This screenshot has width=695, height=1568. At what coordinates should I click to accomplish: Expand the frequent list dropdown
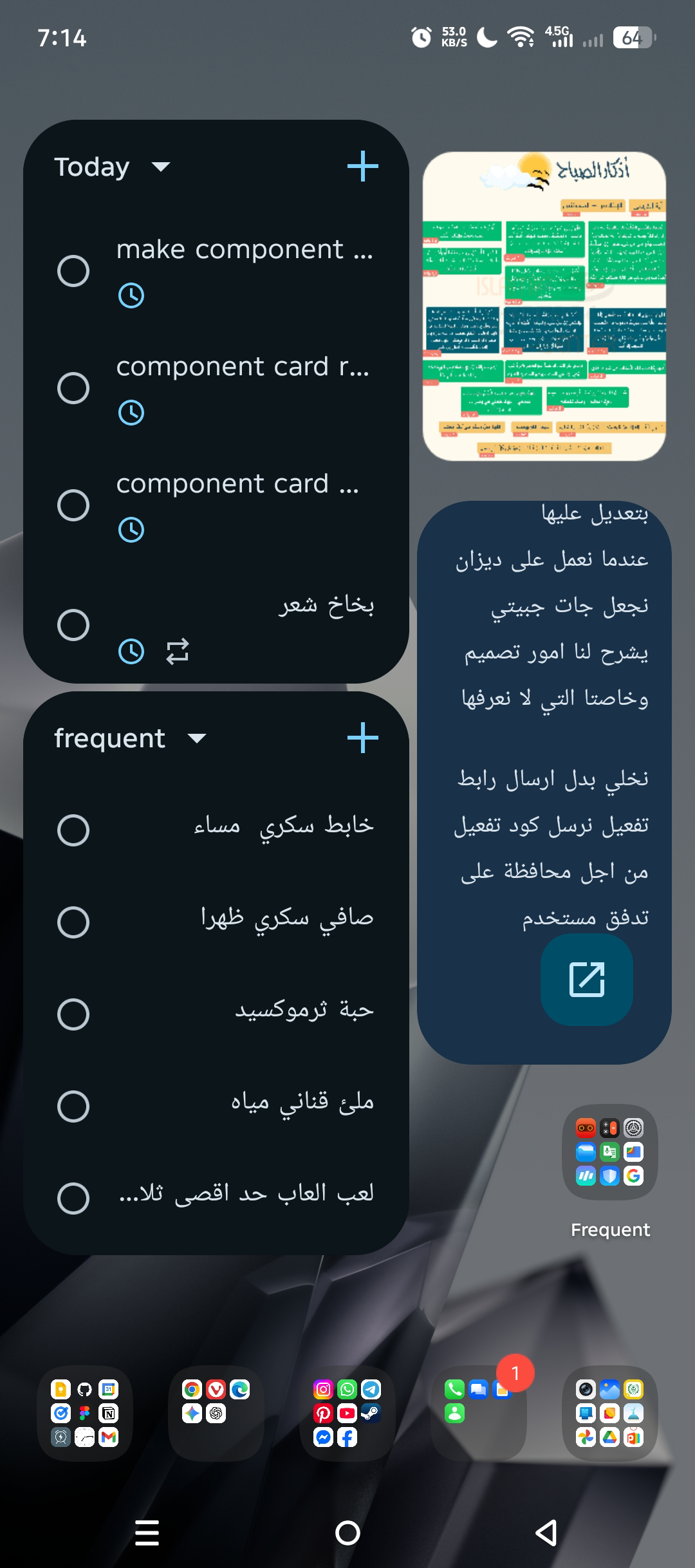click(x=196, y=738)
